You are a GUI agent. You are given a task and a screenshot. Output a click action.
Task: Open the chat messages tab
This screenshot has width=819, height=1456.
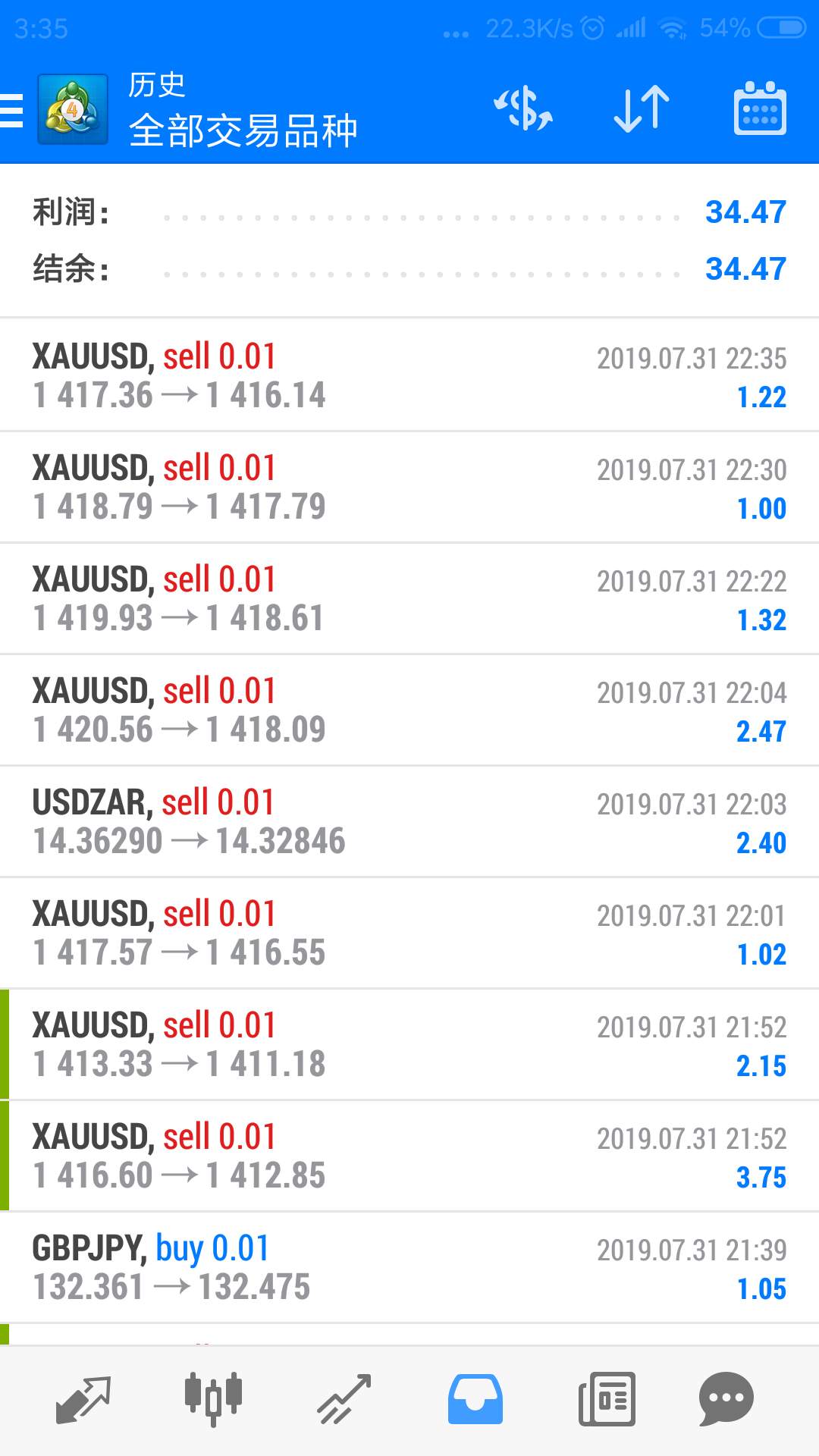[x=726, y=1399]
